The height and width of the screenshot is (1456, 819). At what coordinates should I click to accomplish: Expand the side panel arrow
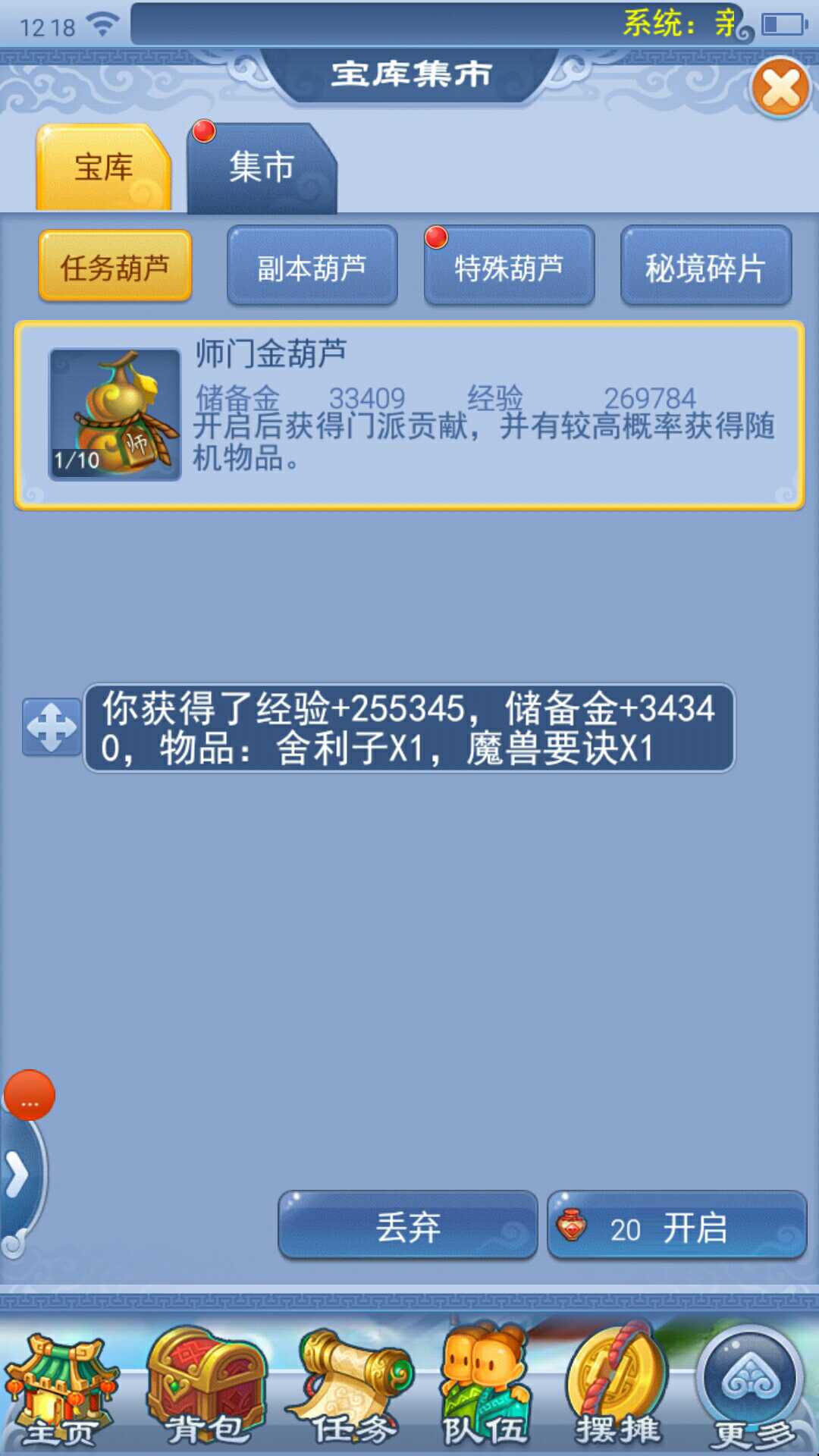18,1175
